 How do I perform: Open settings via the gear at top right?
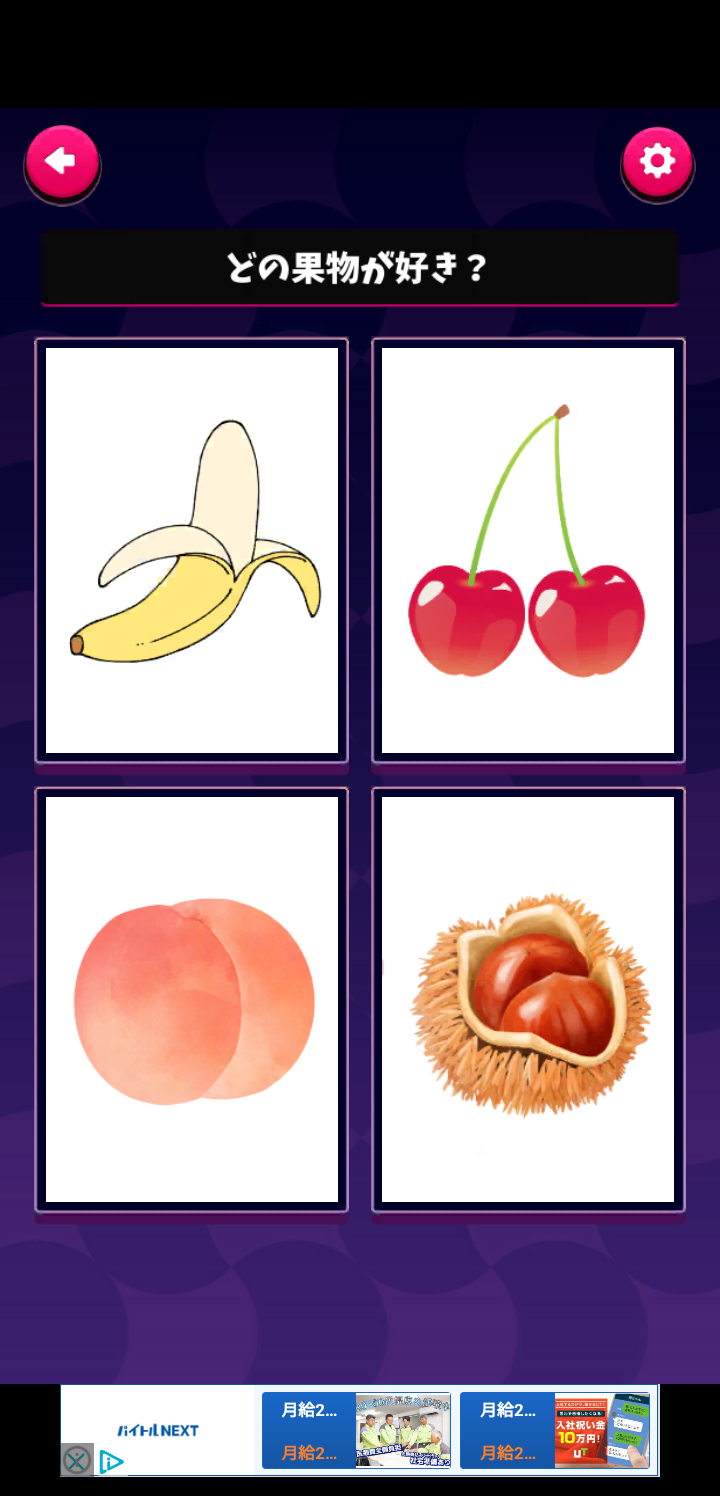coord(656,161)
